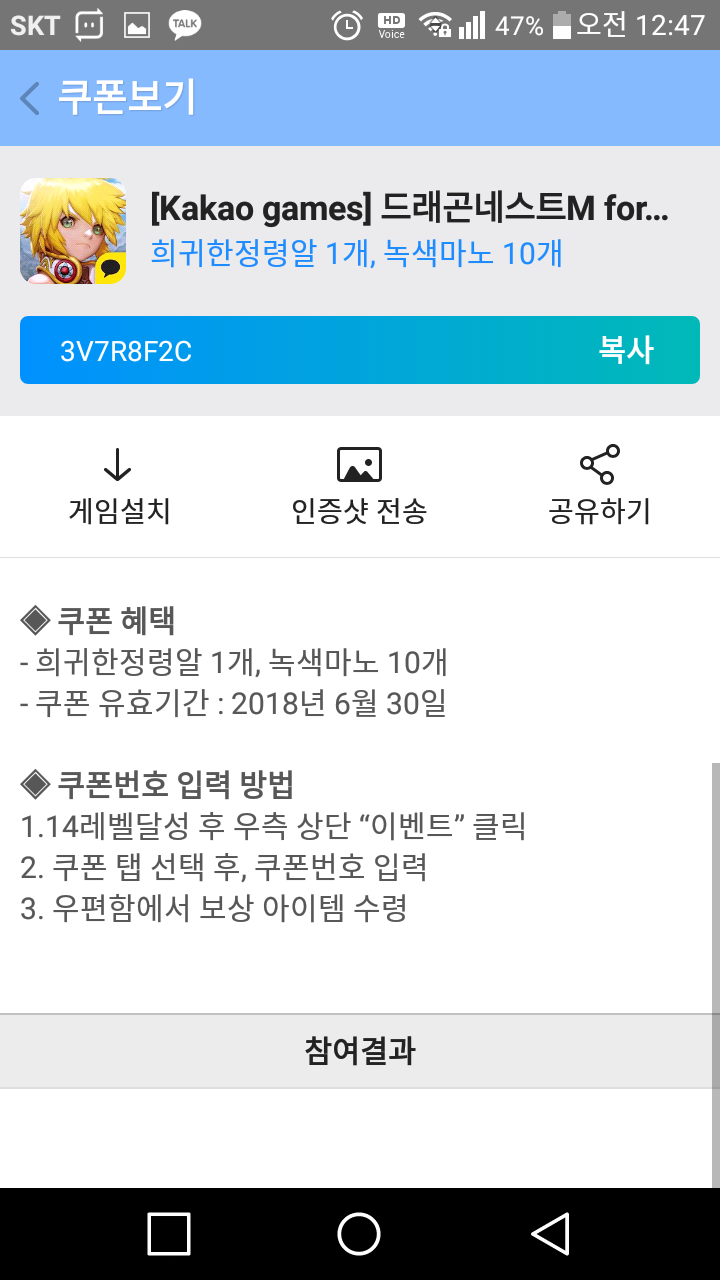Screen dimensions: 720x1280
Task: Open 인증샷 전송 to send a screenshot
Action: [359, 486]
